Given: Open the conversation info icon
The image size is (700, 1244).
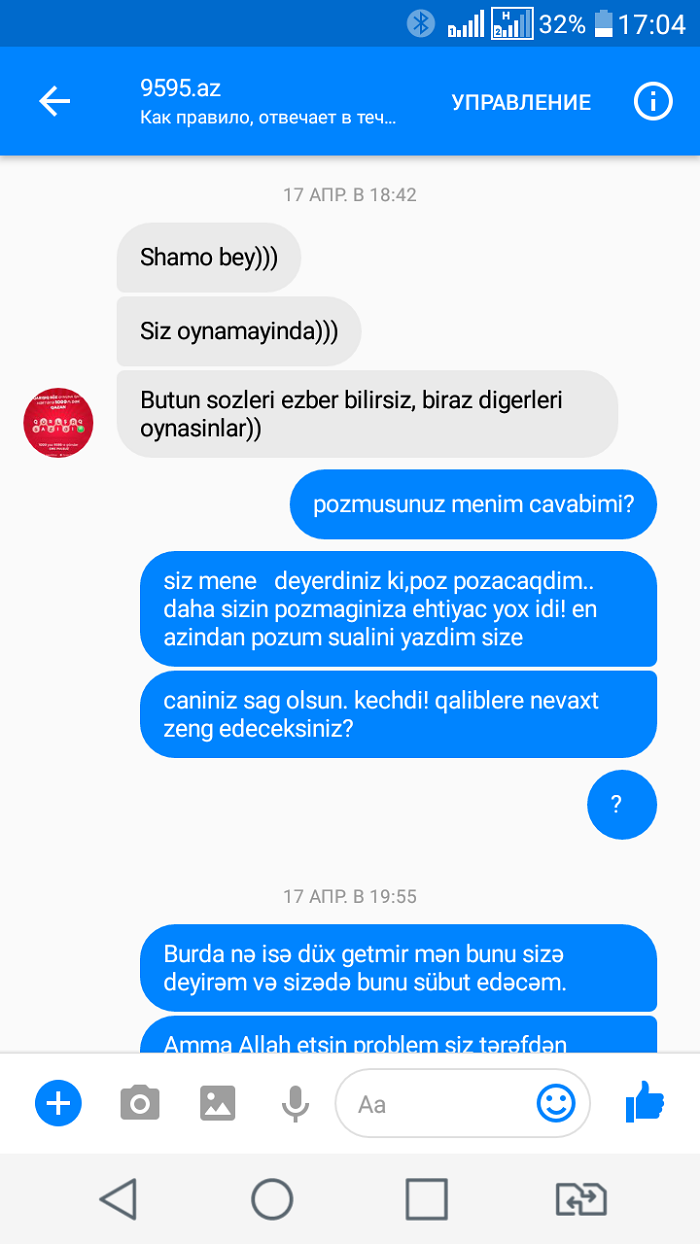Looking at the screenshot, I should pos(653,101).
